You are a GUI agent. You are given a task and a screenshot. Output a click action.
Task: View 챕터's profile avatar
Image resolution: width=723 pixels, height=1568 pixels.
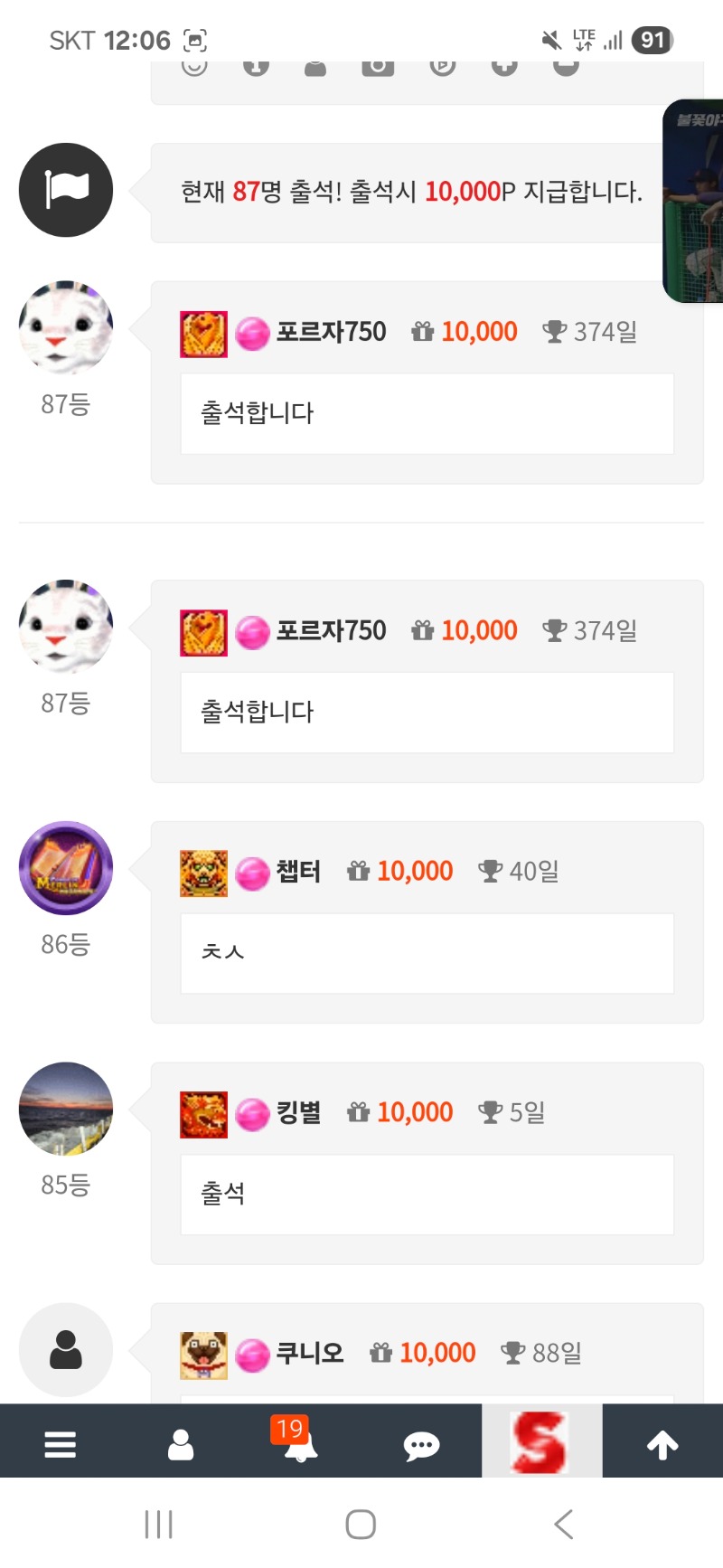click(x=66, y=868)
